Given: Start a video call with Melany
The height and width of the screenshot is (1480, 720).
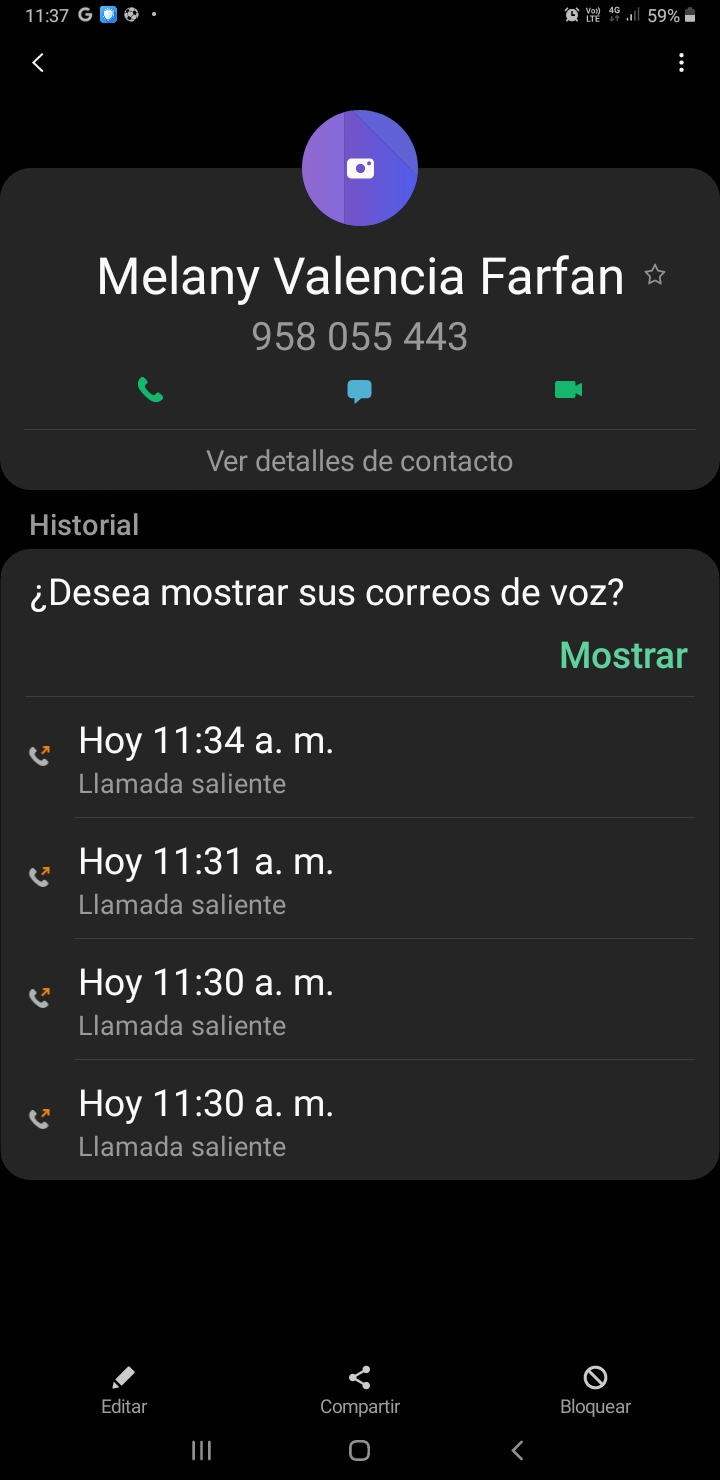Looking at the screenshot, I should pyautogui.click(x=569, y=390).
